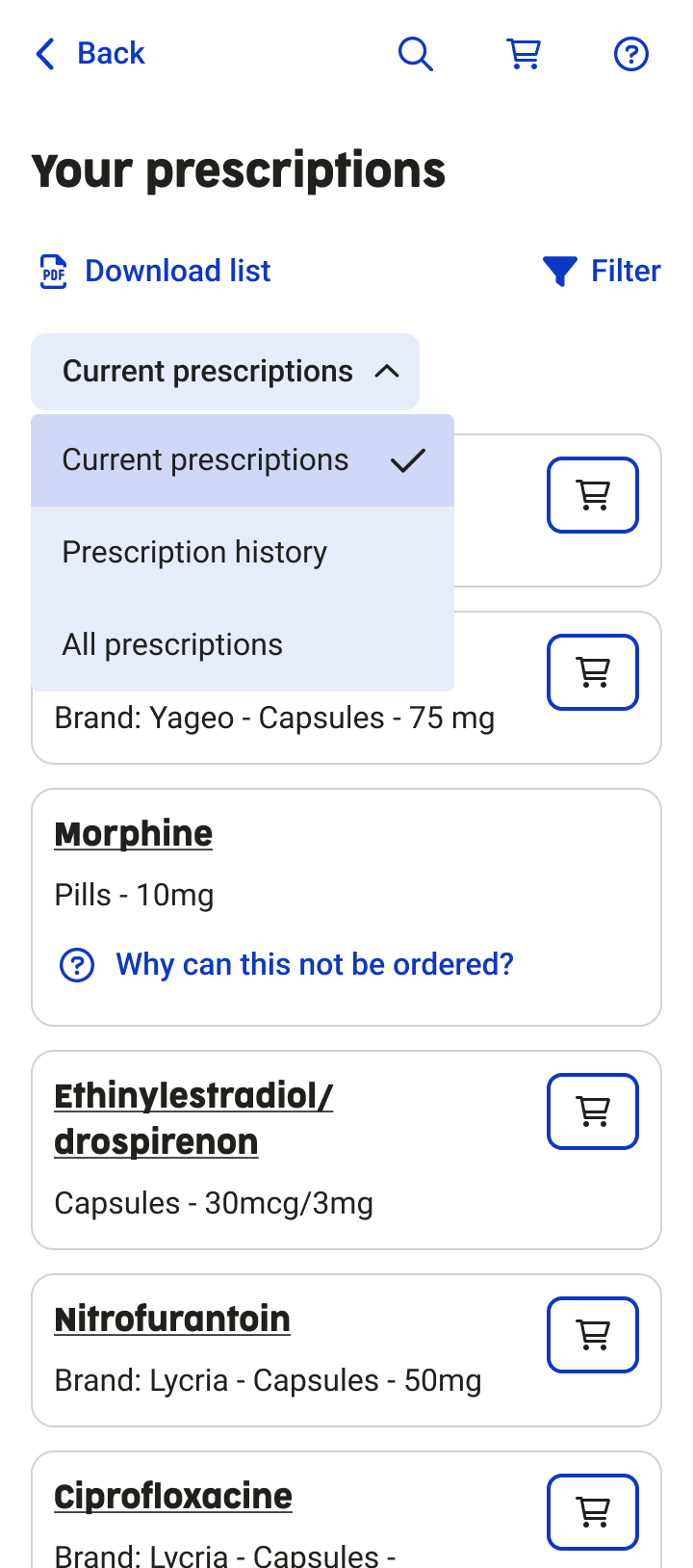Collapse the Current prescriptions dropdown
The height and width of the screenshot is (1568, 693).
tap(225, 372)
